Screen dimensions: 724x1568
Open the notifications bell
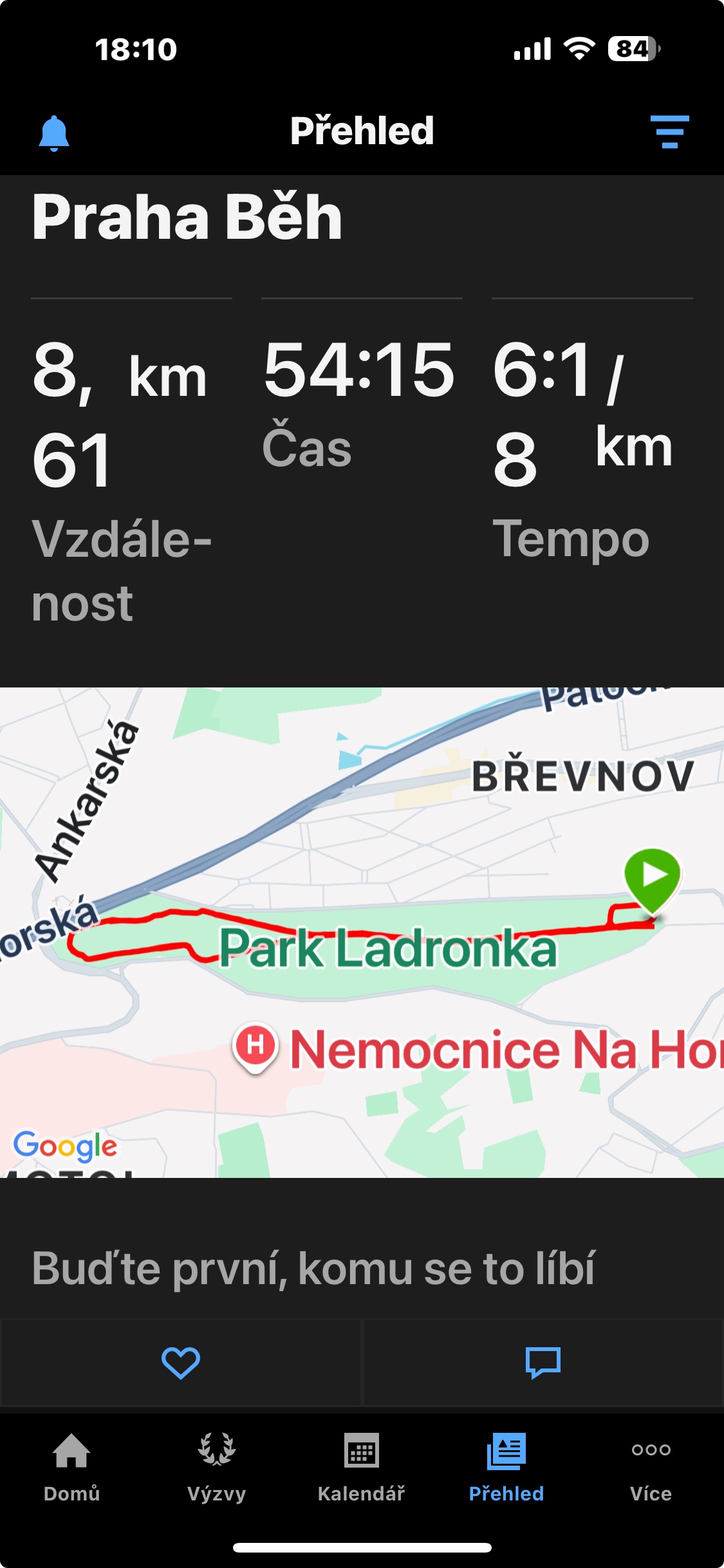[x=54, y=133]
